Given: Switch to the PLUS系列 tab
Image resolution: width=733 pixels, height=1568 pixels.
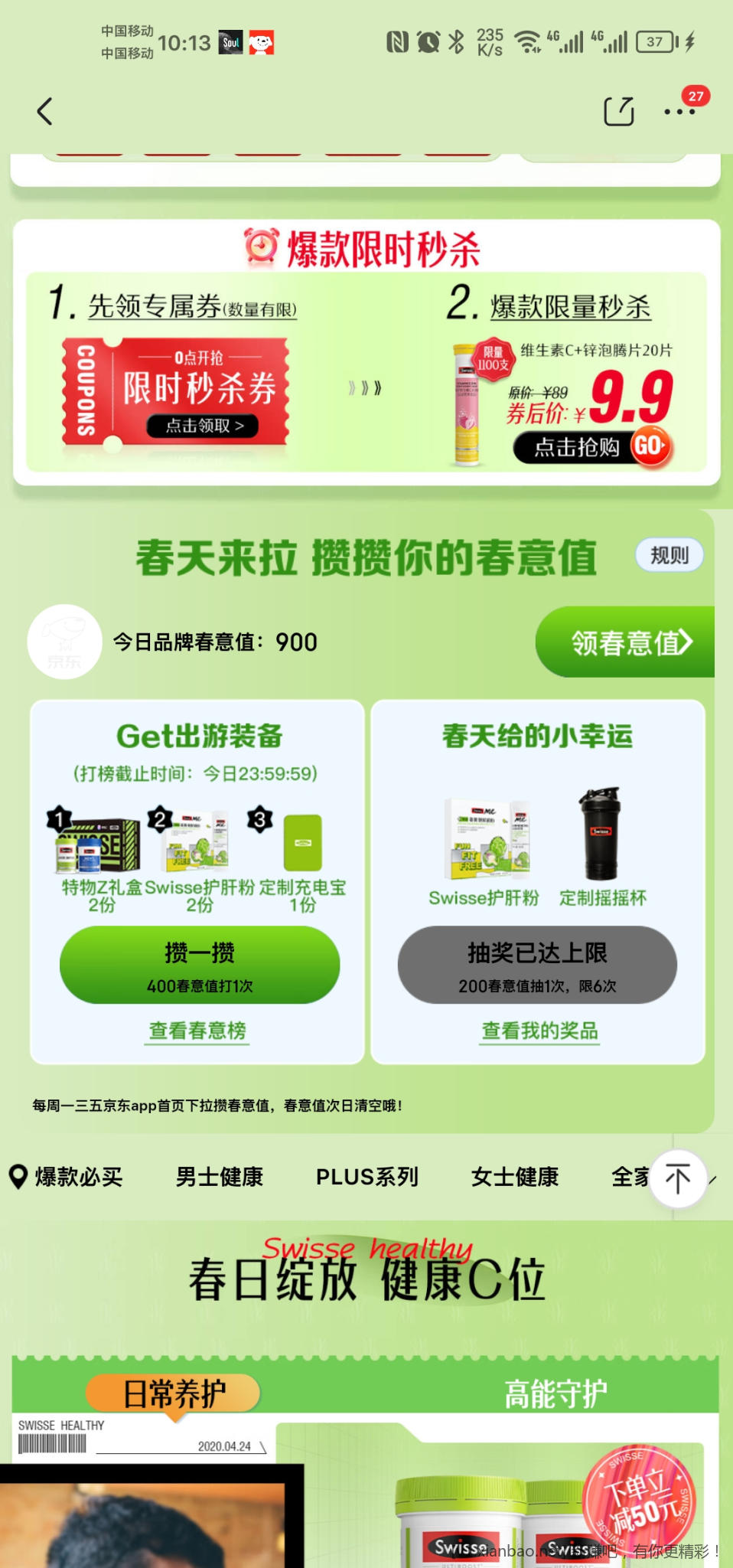Looking at the screenshot, I should tap(366, 1177).
